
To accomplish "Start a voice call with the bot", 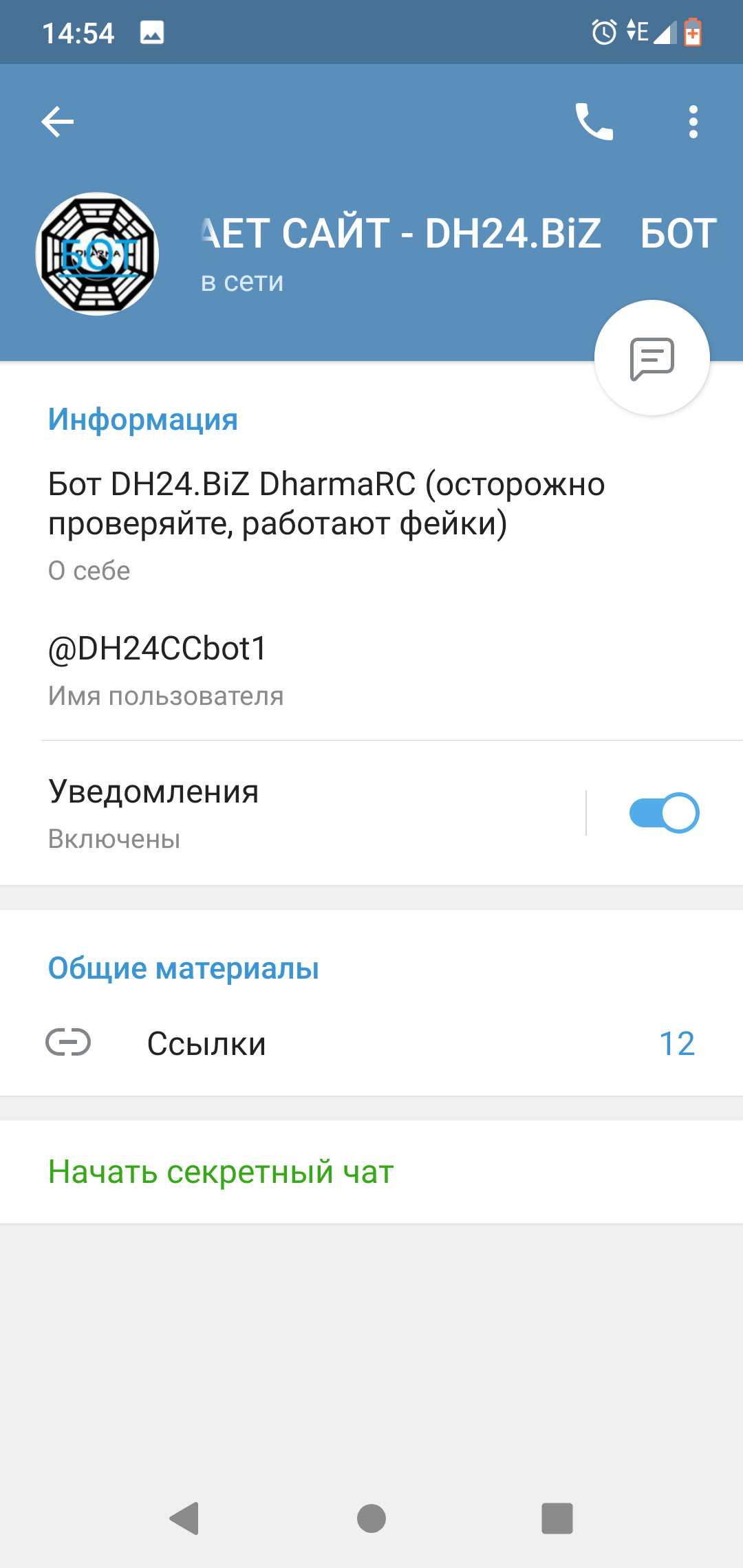I will coord(594,122).
